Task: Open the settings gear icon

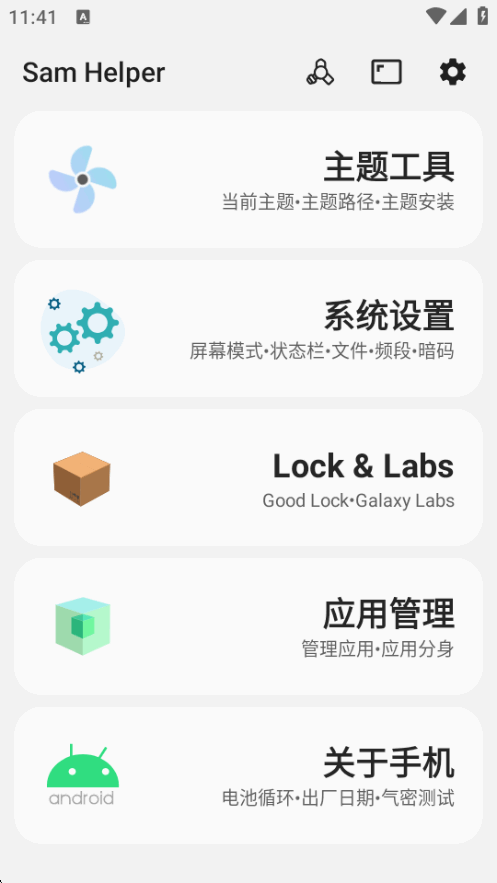Action: tap(453, 73)
